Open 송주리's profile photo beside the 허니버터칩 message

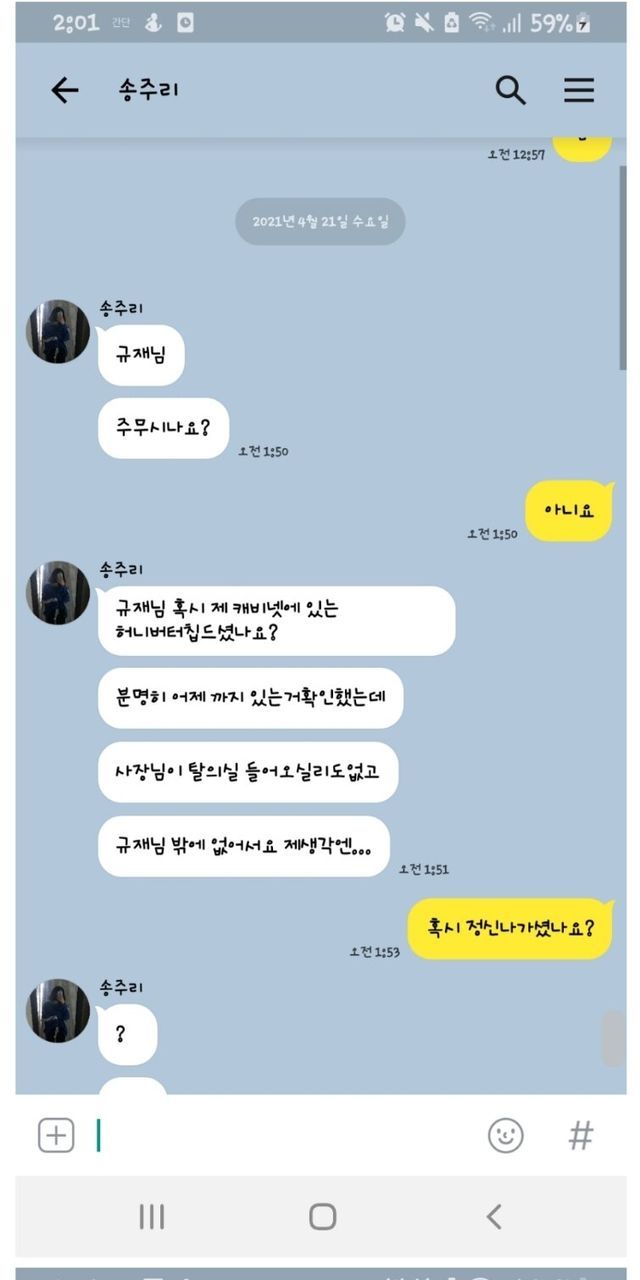click(x=58, y=593)
